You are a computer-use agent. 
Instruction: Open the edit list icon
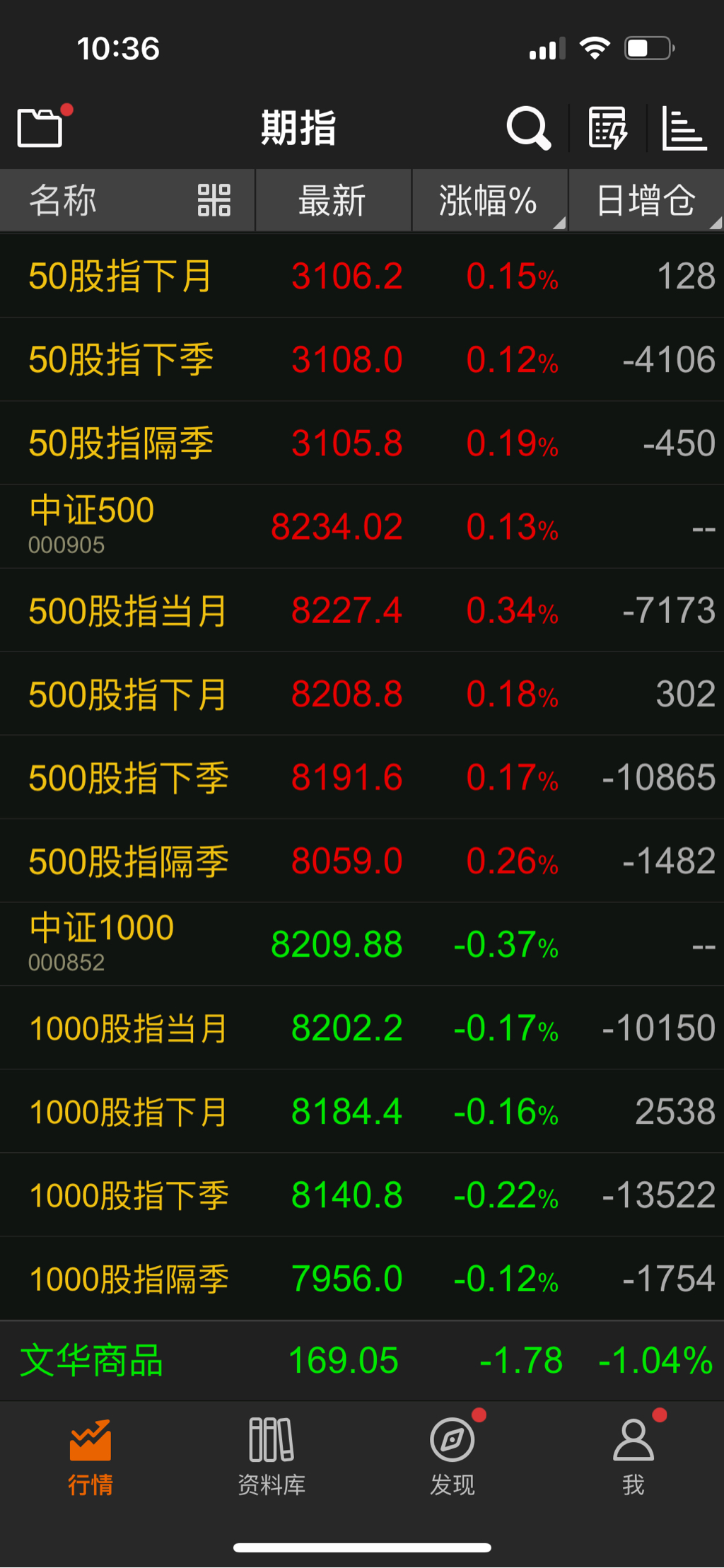tap(607, 129)
